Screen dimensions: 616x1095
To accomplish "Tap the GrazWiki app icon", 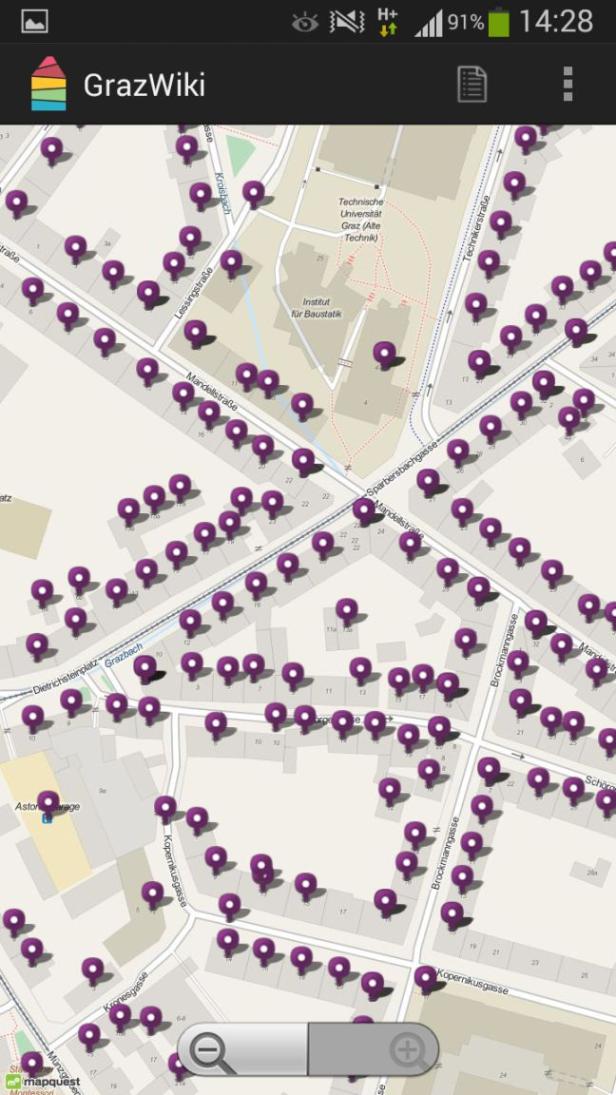I will click(x=49, y=85).
